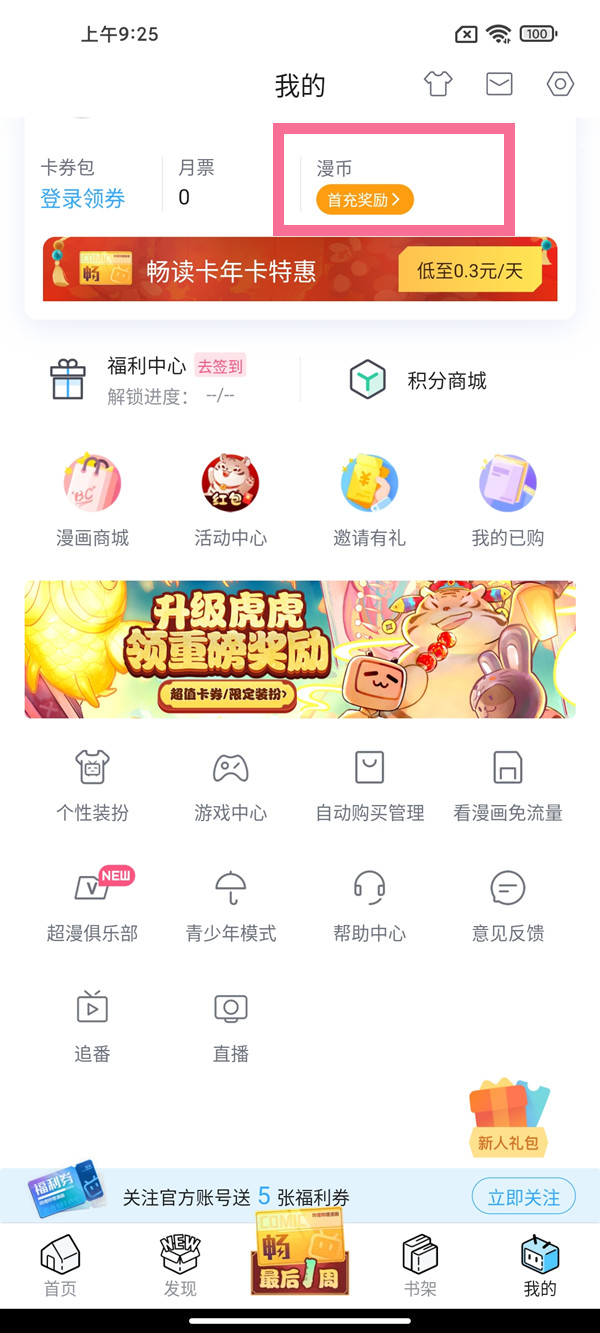Image resolution: width=600 pixels, height=1333 pixels.
Task: Open the 升级虎虎领重磅奖励 banner
Action: click(x=300, y=649)
